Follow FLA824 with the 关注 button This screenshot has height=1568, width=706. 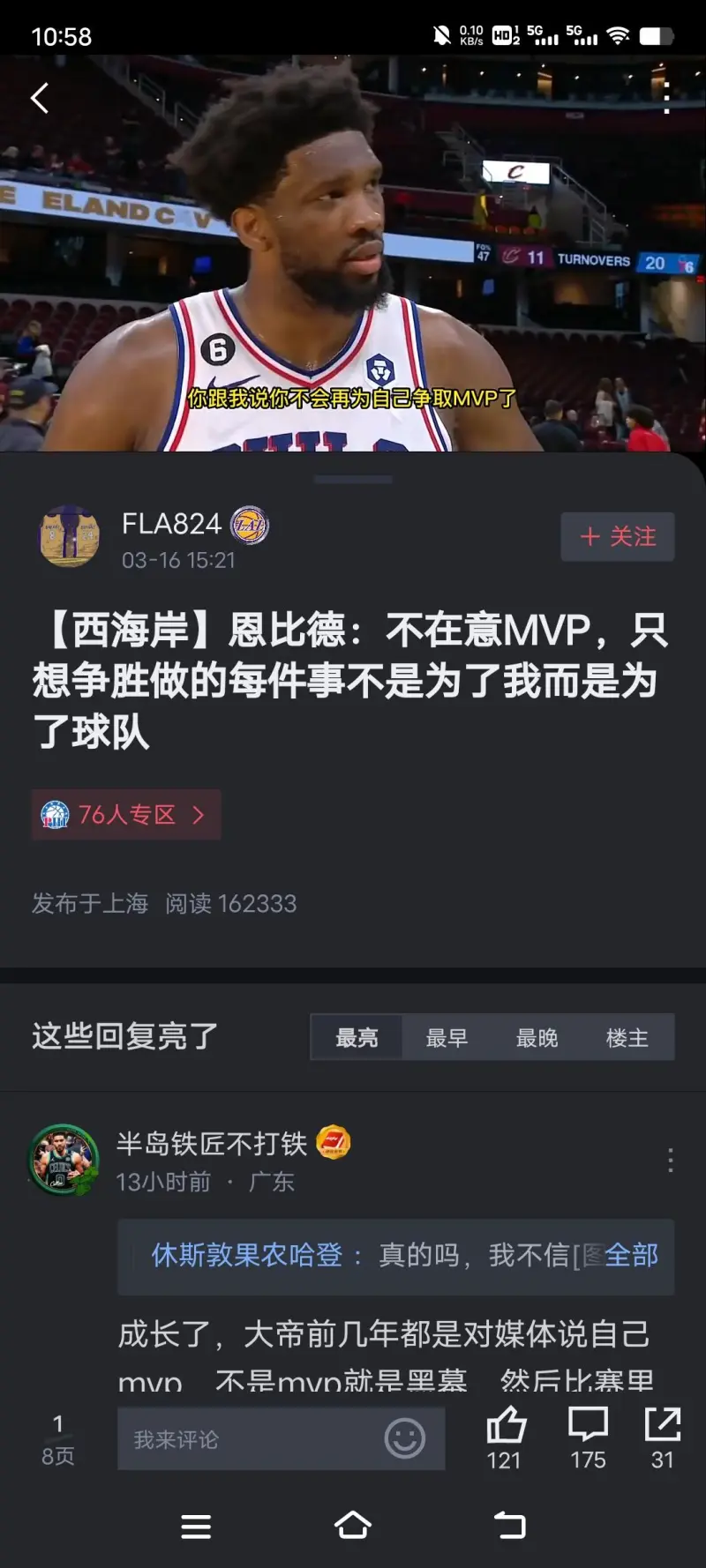click(618, 536)
